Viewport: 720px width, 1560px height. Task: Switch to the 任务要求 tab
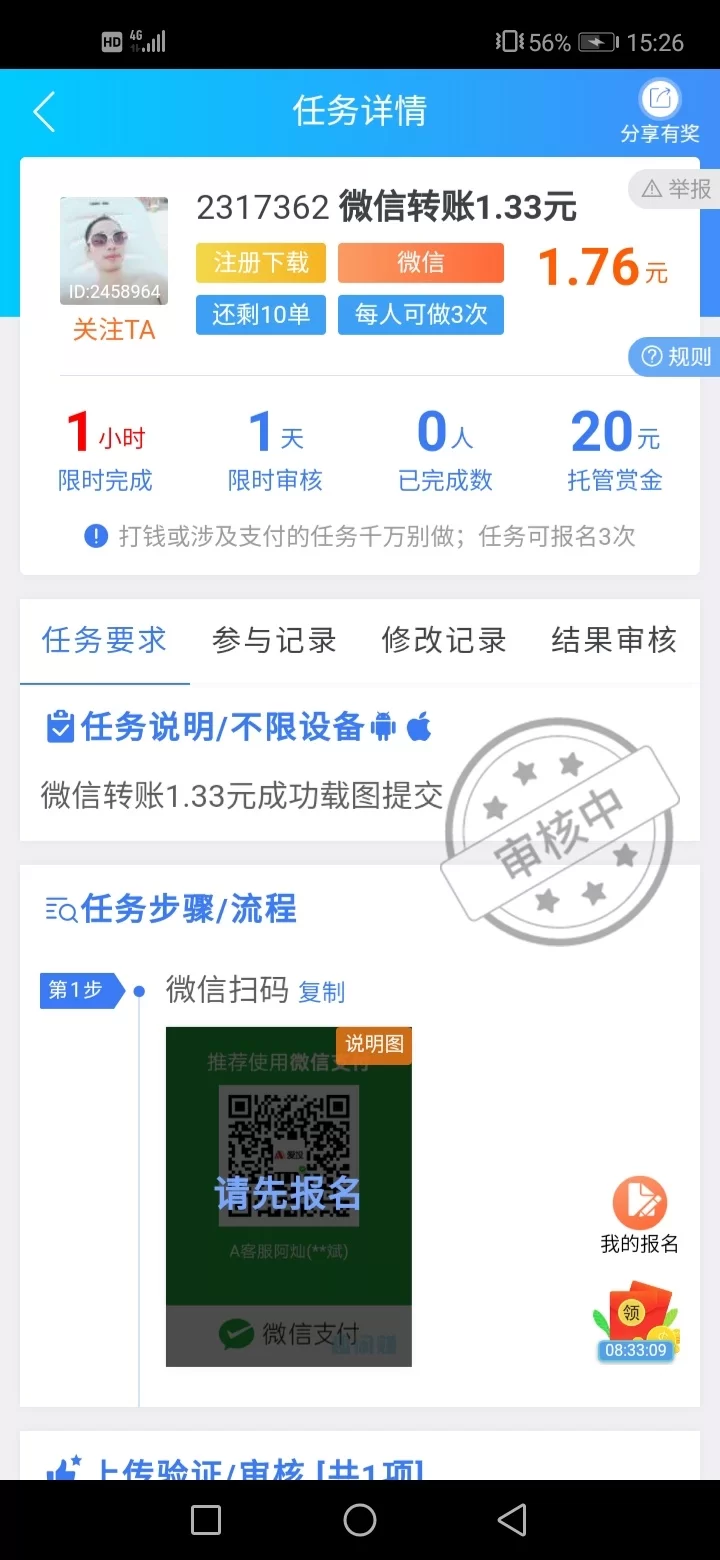(104, 640)
